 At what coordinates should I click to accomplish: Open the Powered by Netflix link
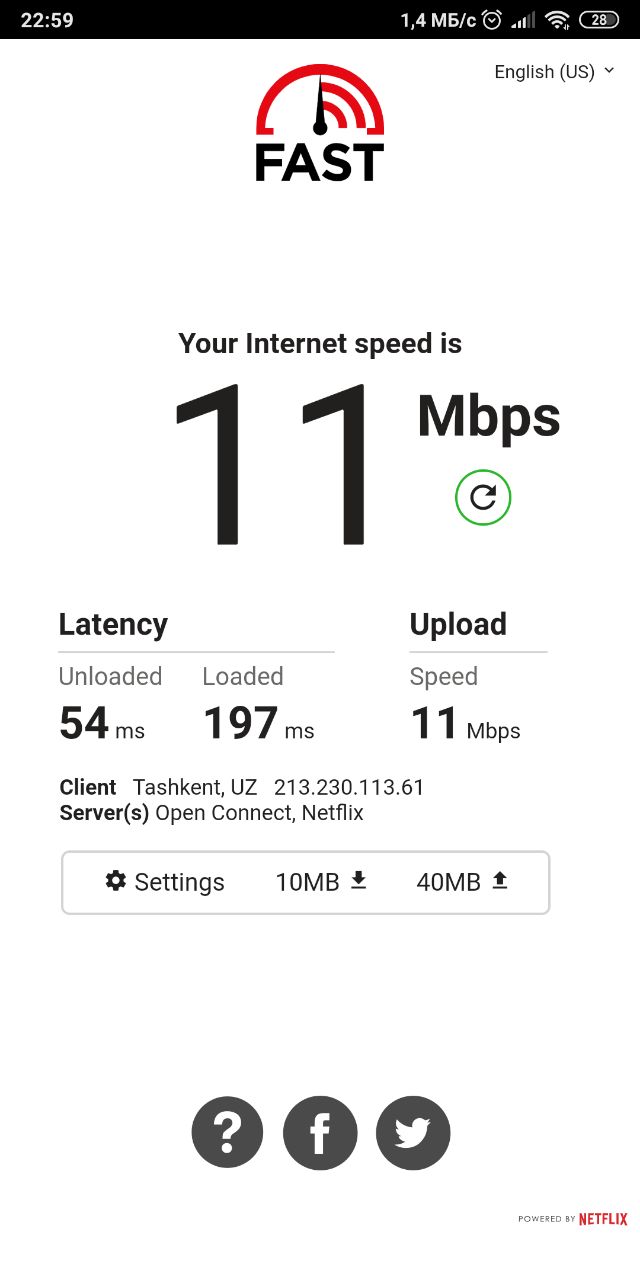573,1219
